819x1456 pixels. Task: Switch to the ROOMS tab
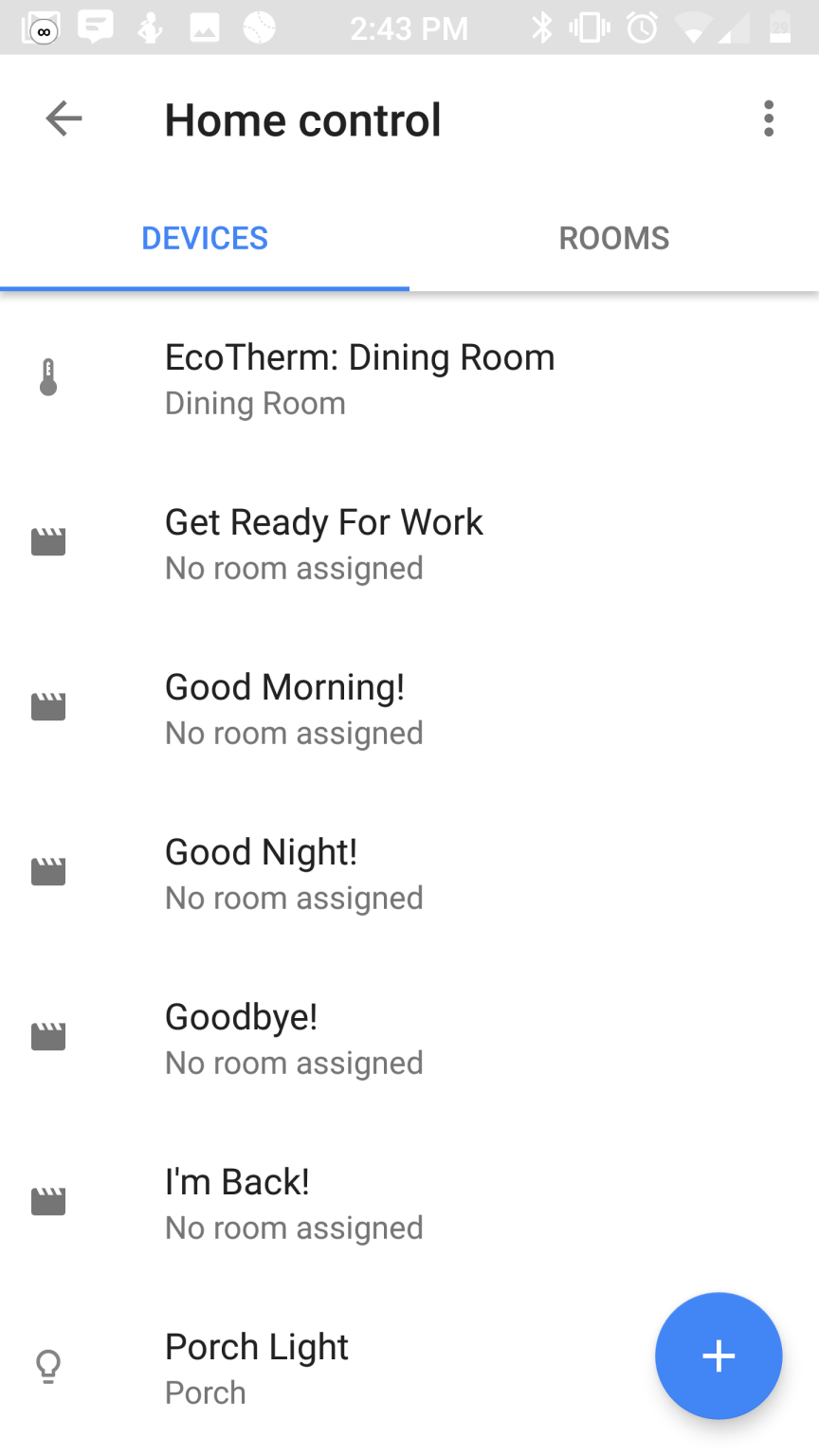pyautogui.click(x=613, y=237)
